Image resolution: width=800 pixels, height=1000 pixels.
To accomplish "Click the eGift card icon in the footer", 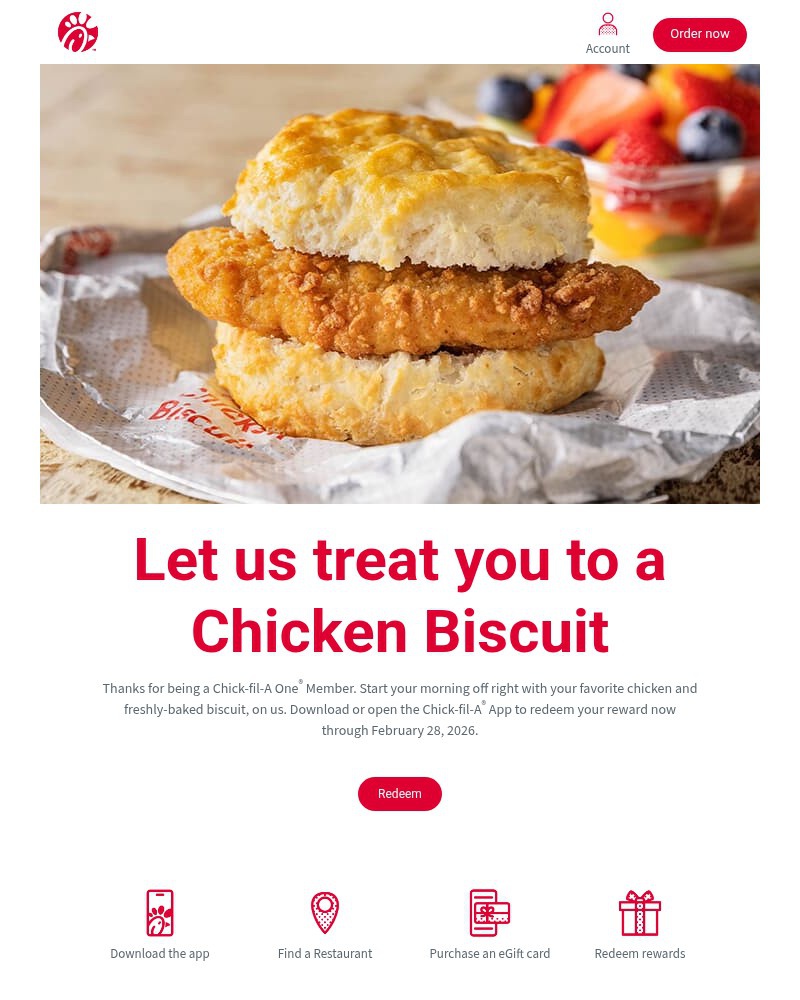I will [489, 913].
